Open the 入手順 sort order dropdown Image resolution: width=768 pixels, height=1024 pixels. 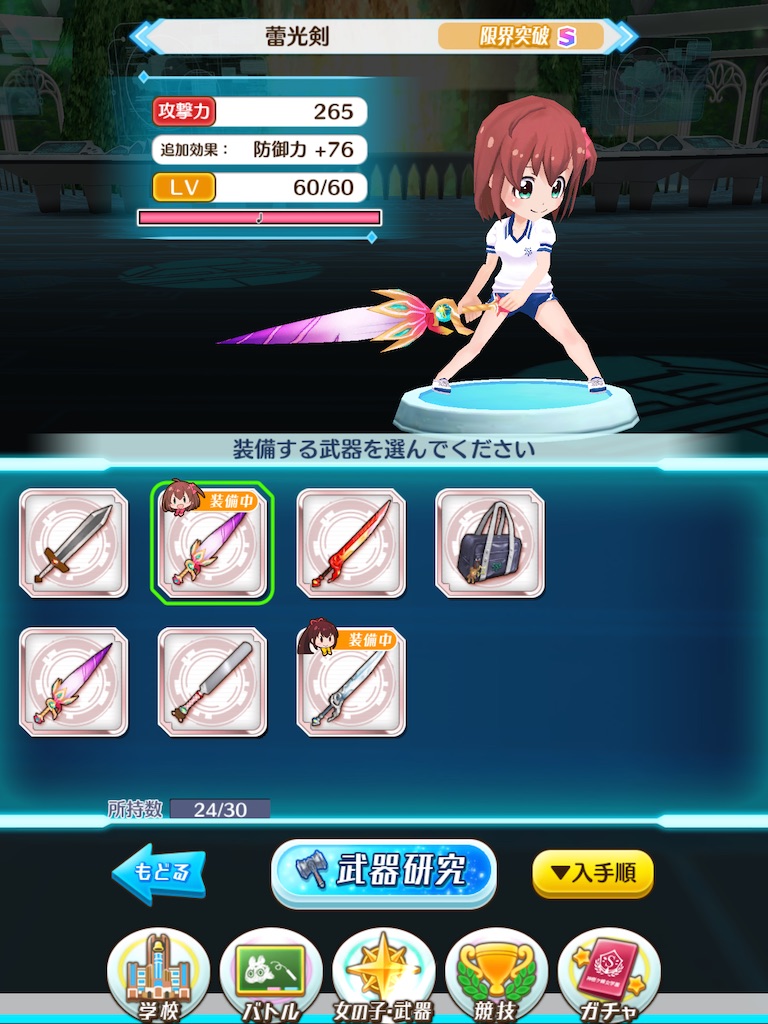[x=593, y=873]
